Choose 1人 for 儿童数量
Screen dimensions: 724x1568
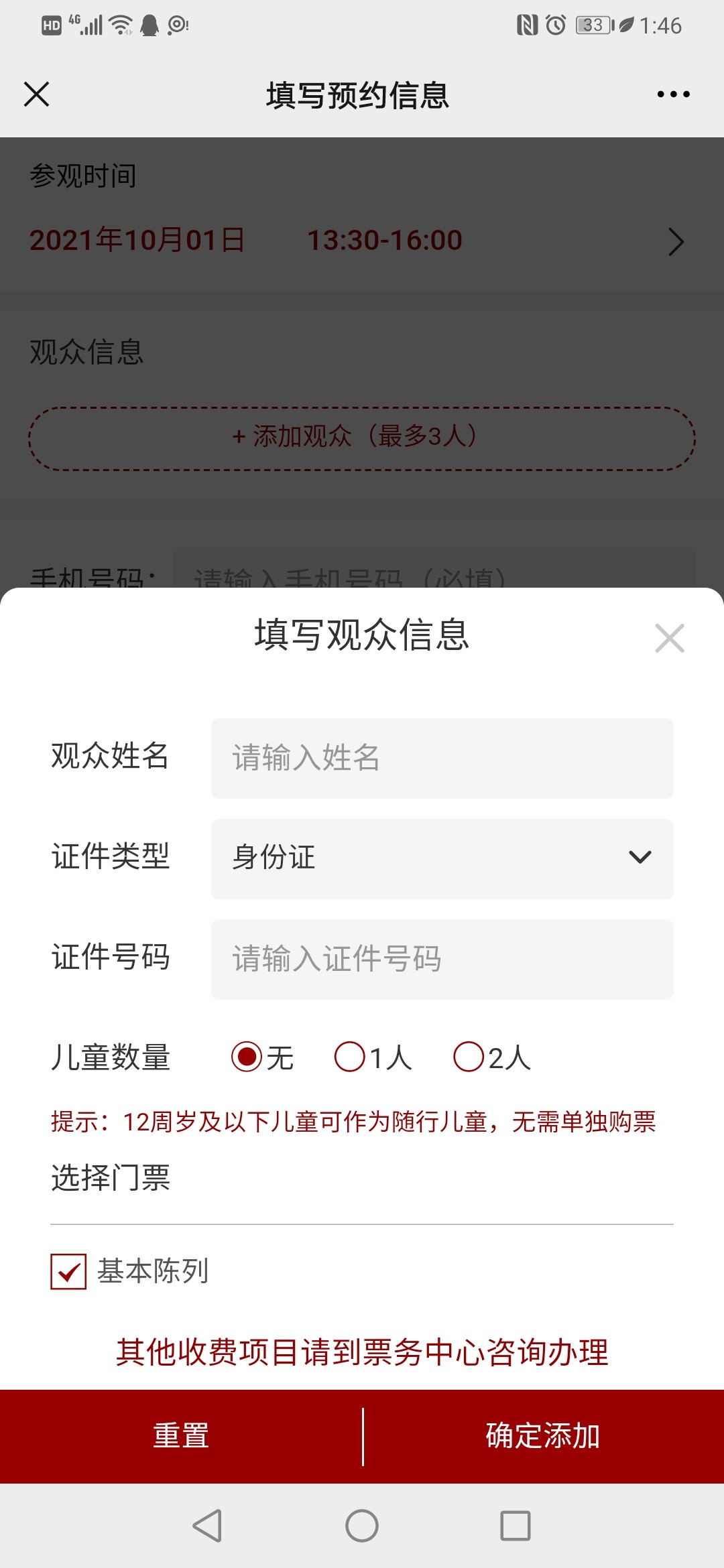point(350,1057)
